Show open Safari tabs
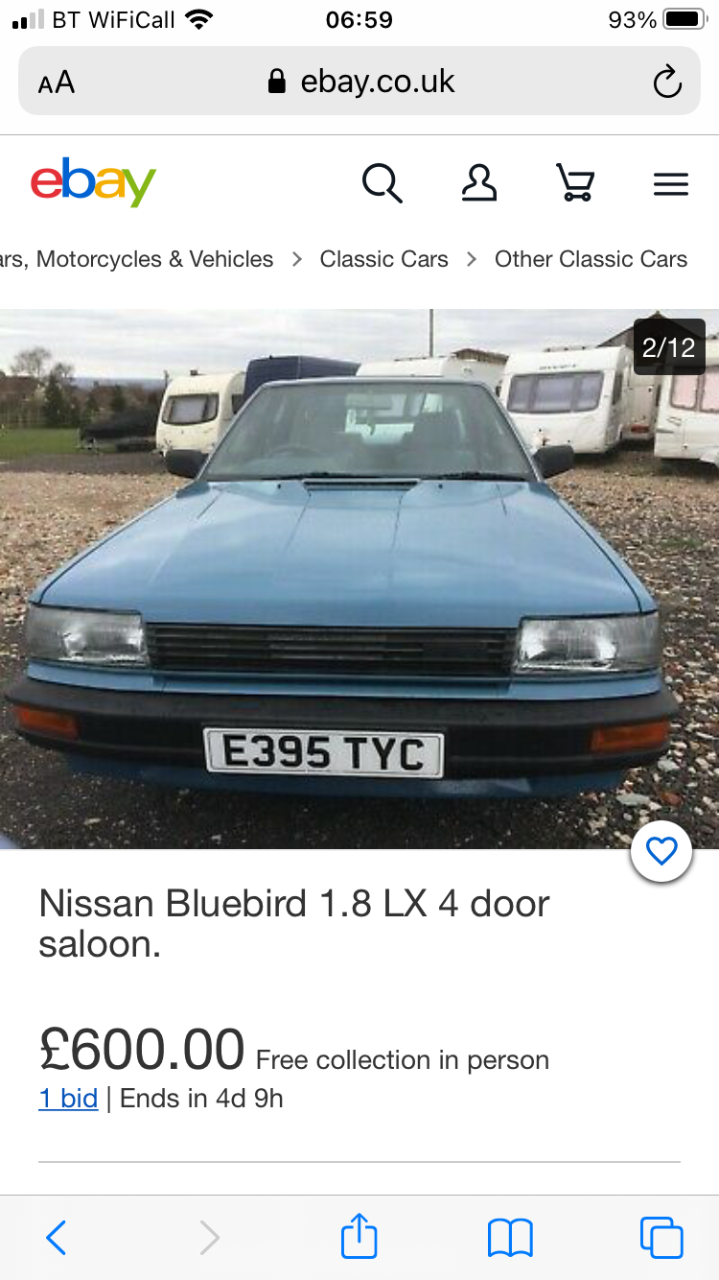The height and width of the screenshot is (1280, 719). click(x=661, y=1238)
